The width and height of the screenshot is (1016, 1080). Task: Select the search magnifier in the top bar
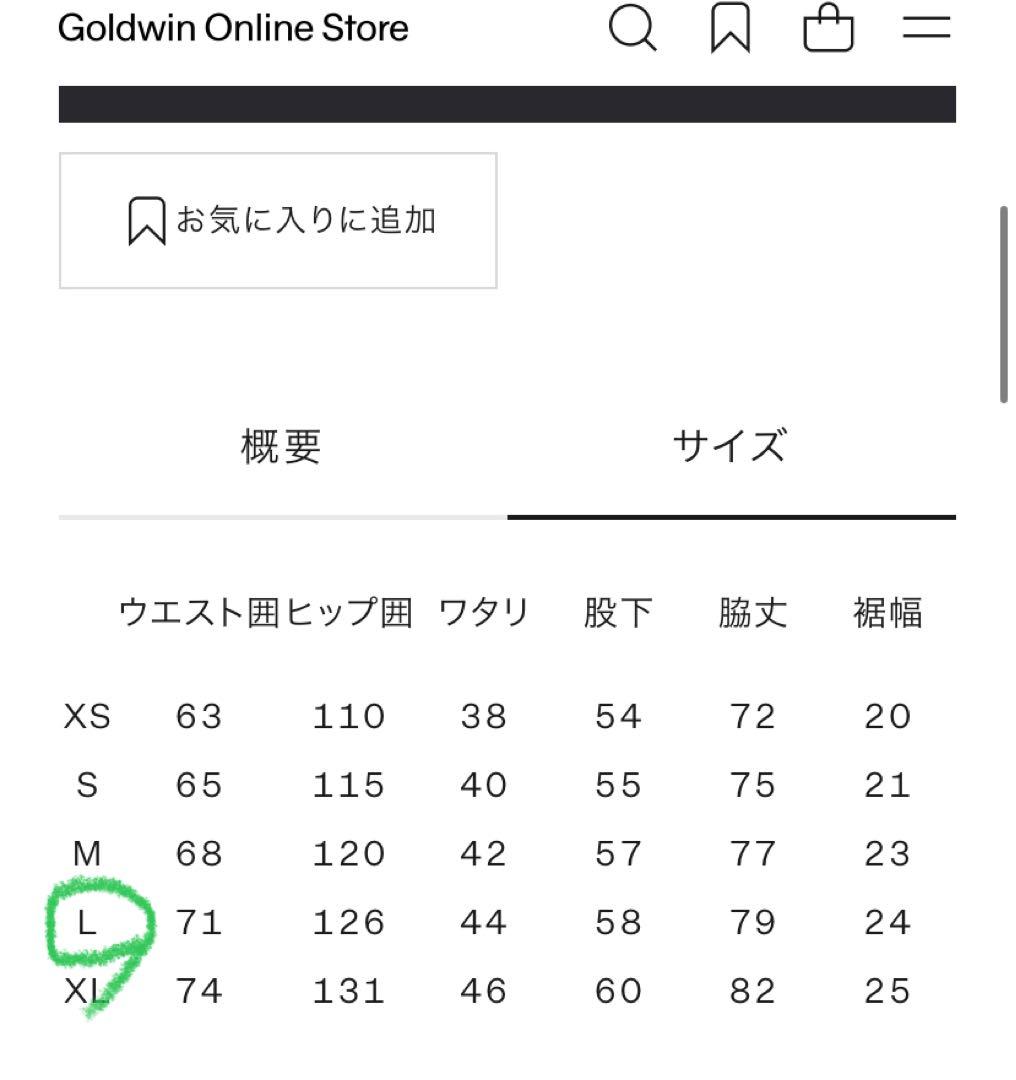tap(632, 28)
